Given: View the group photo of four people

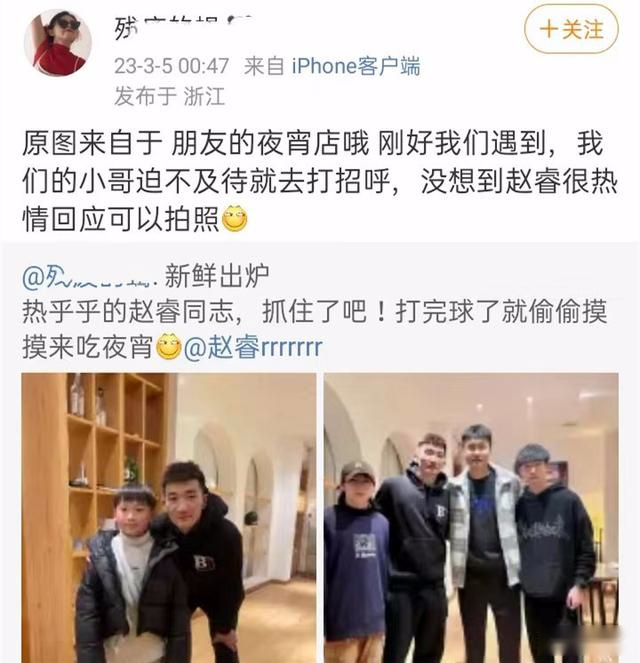Looking at the screenshot, I should [x=471, y=518].
